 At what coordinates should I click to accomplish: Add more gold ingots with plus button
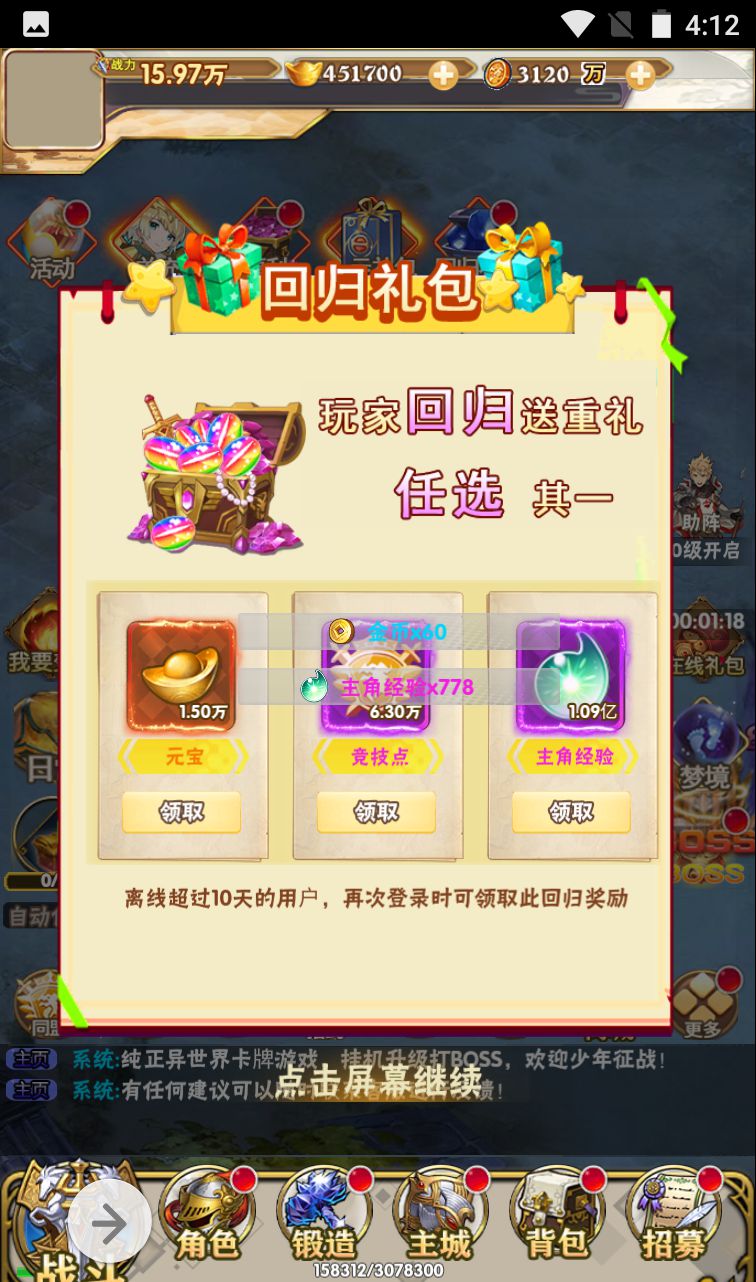point(442,74)
